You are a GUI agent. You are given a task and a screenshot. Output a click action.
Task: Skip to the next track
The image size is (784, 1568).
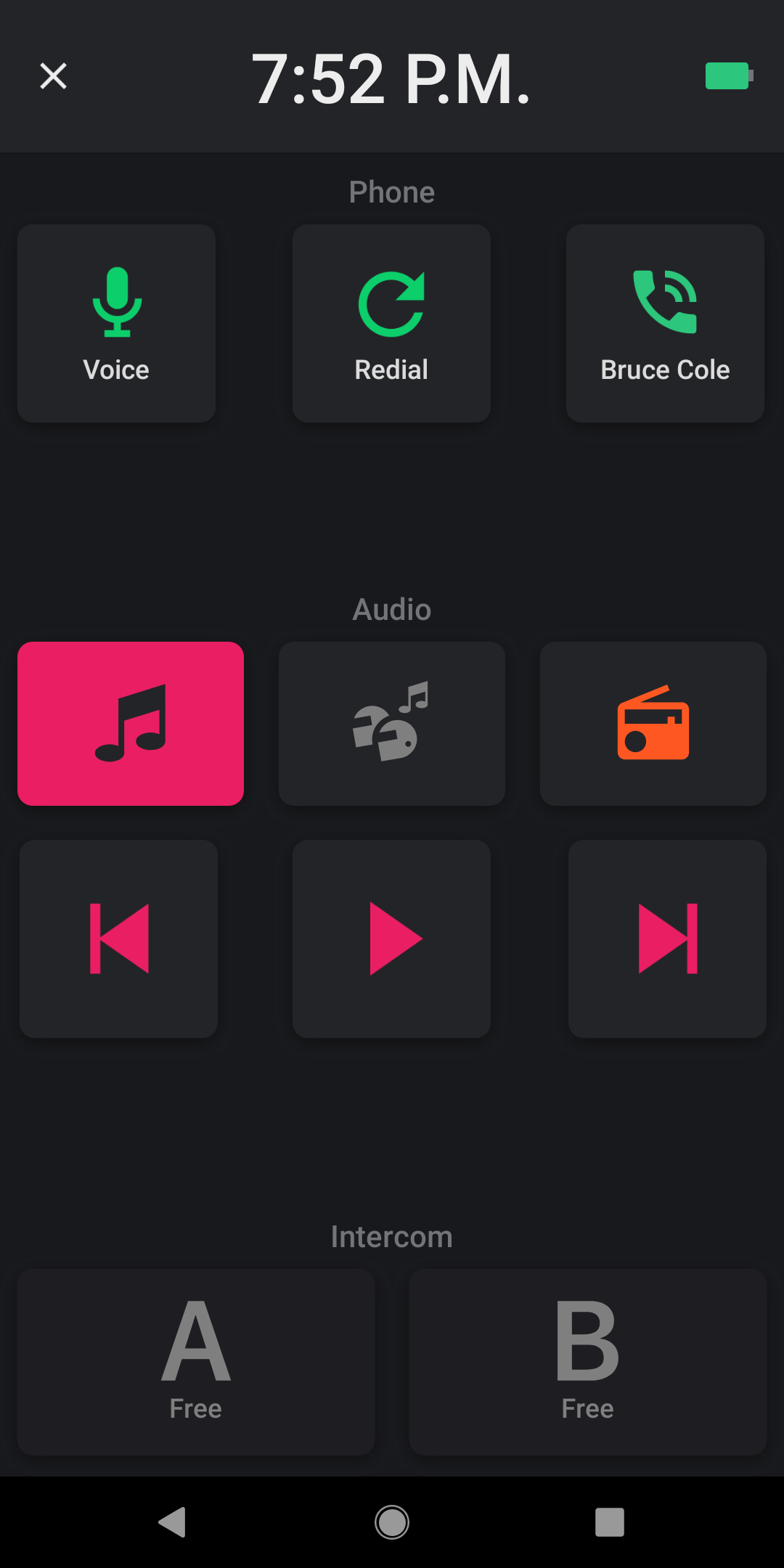coord(667,939)
